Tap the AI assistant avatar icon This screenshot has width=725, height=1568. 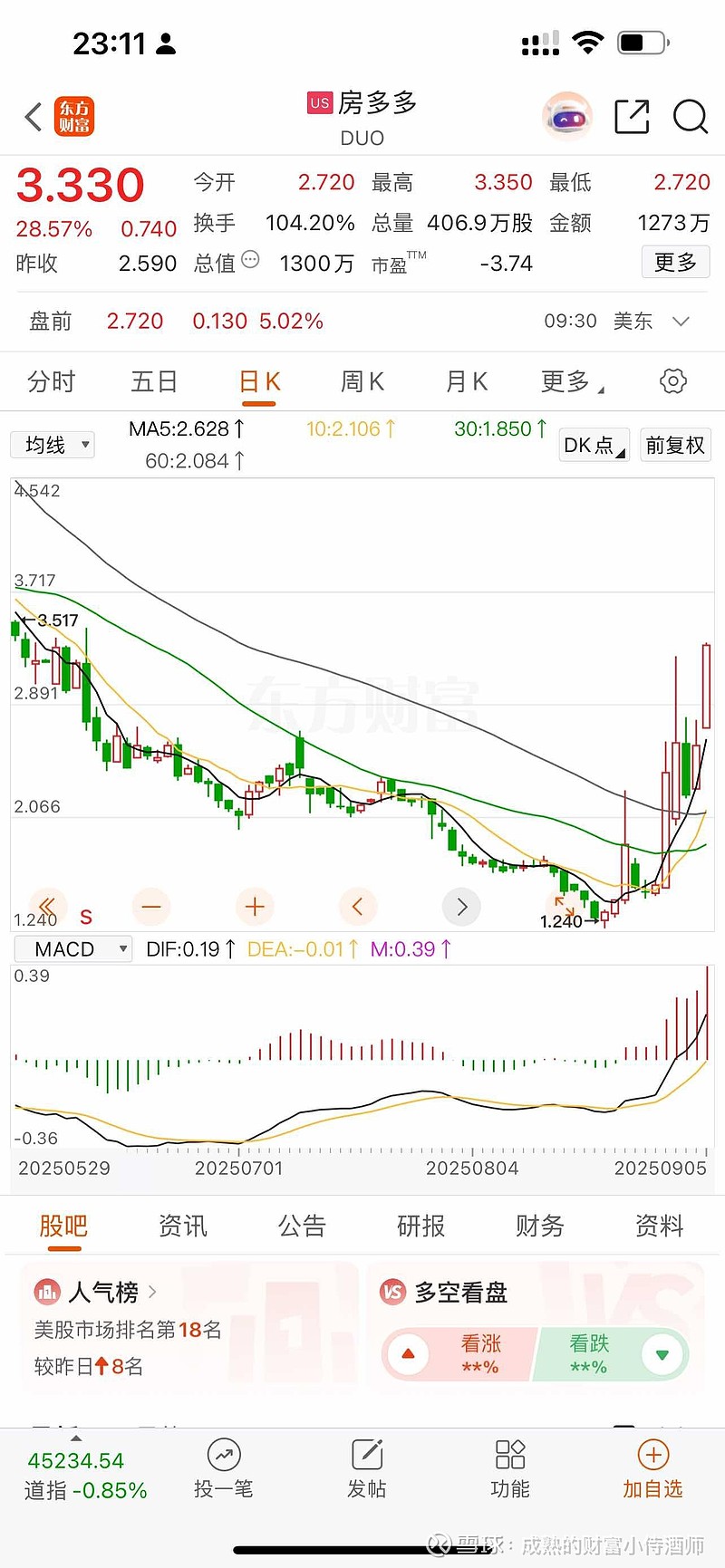pos(566,116)
